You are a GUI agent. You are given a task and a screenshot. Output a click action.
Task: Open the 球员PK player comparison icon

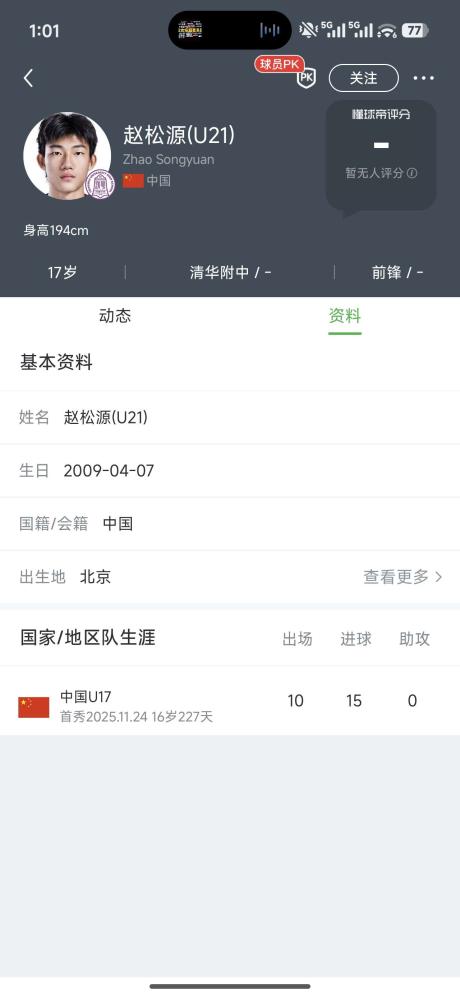(x=306, y=78)
